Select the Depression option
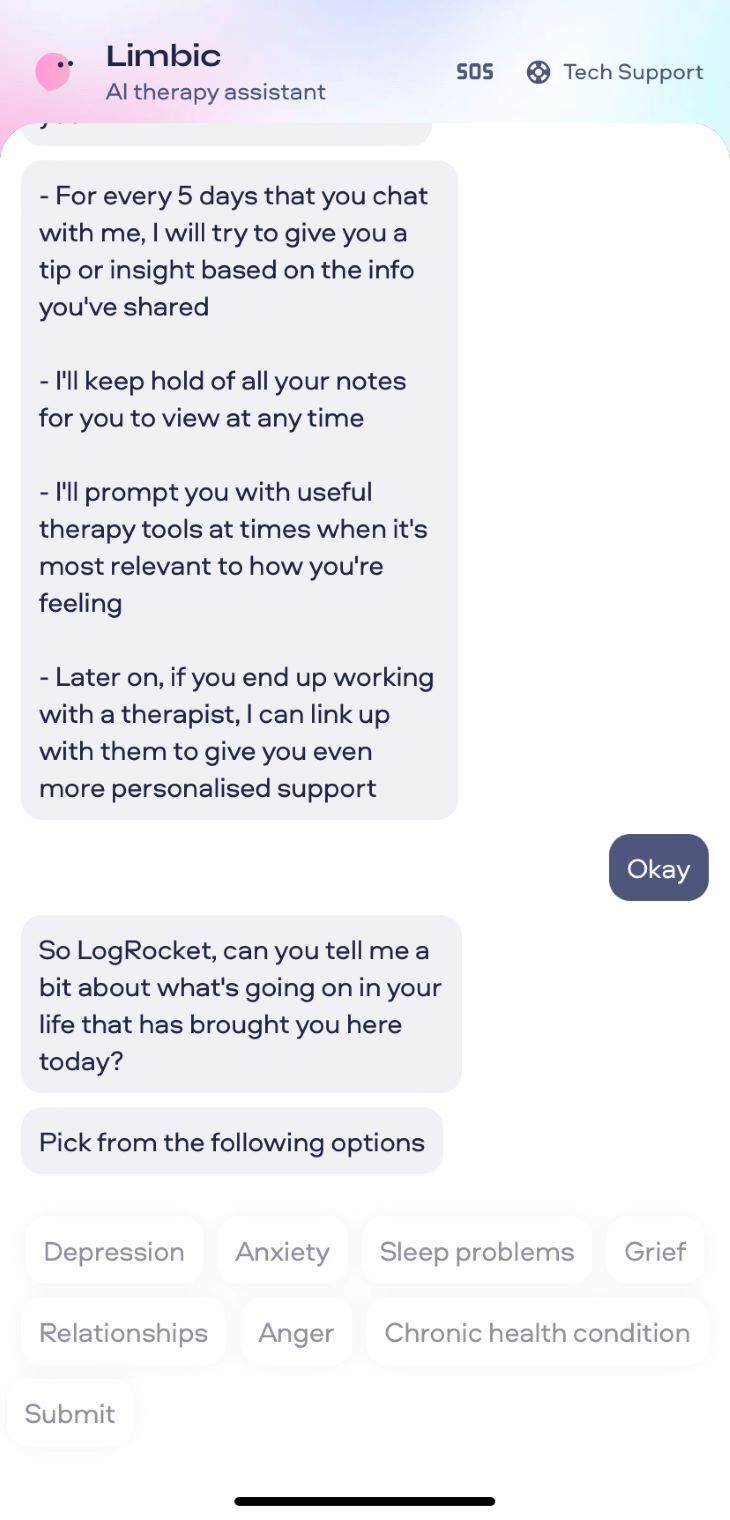The width and height of the screenshot is (730, 1520). tap(114, 1251)
